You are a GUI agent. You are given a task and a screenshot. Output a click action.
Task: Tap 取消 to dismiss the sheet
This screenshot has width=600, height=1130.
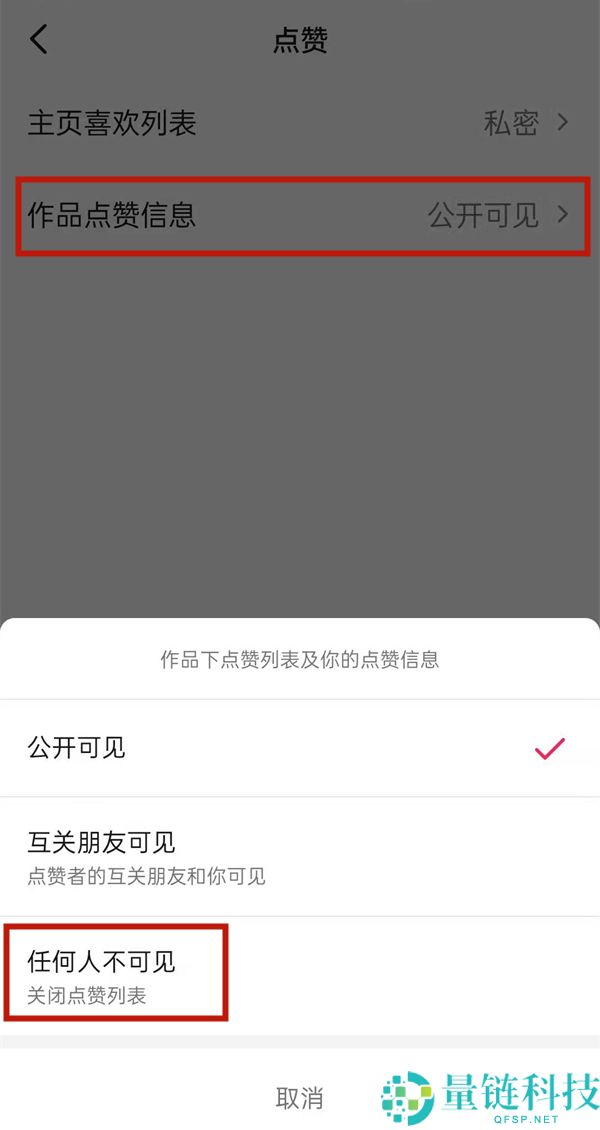(299, 1098)
